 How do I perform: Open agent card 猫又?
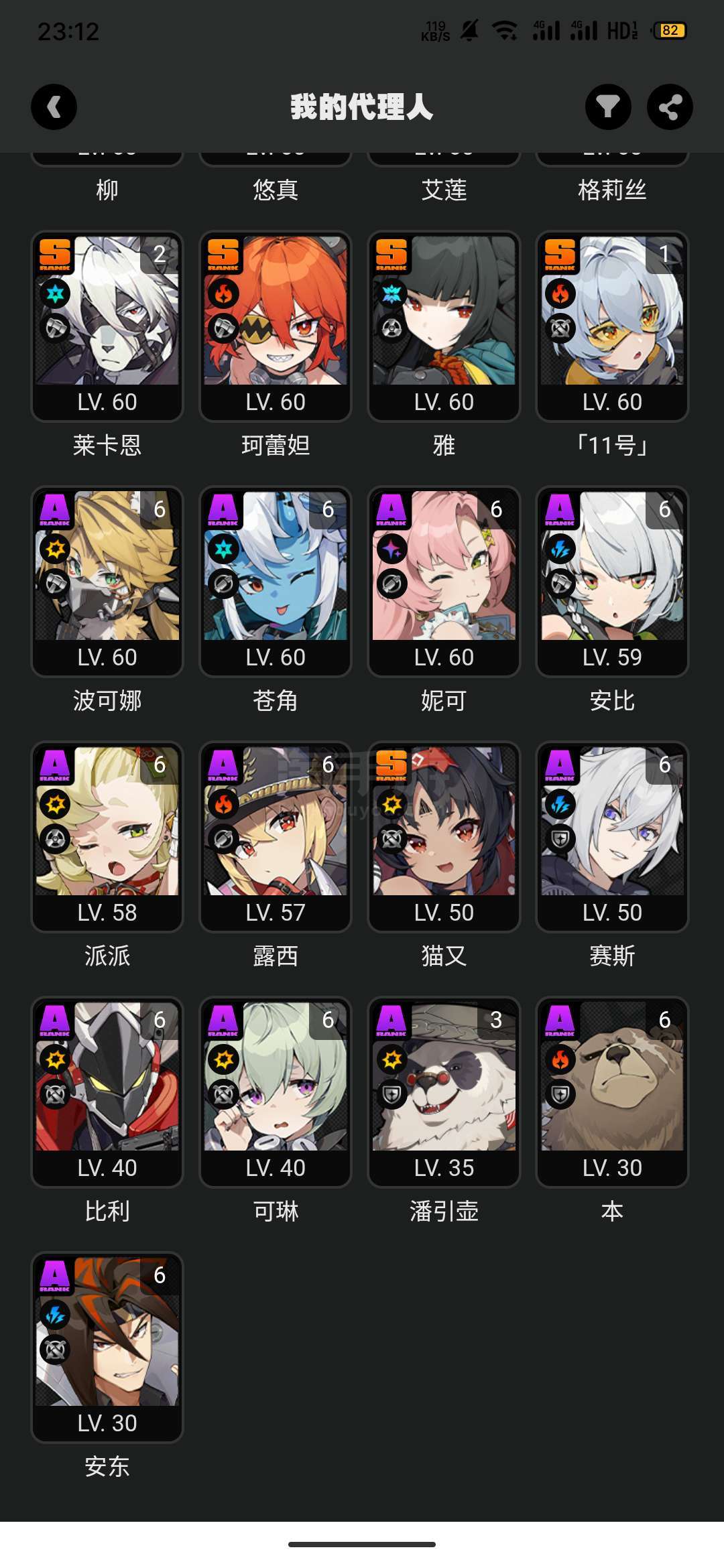(x=444, y=837)
